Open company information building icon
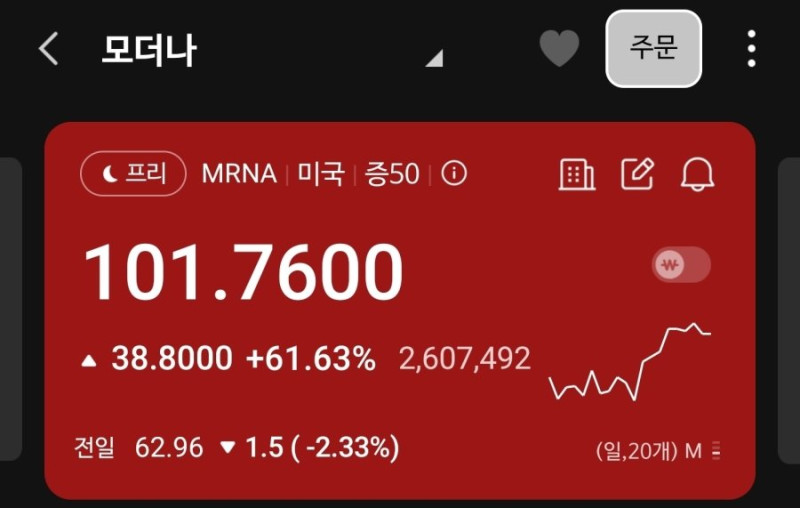Screen dimensions: 800x508 point(577,174)
